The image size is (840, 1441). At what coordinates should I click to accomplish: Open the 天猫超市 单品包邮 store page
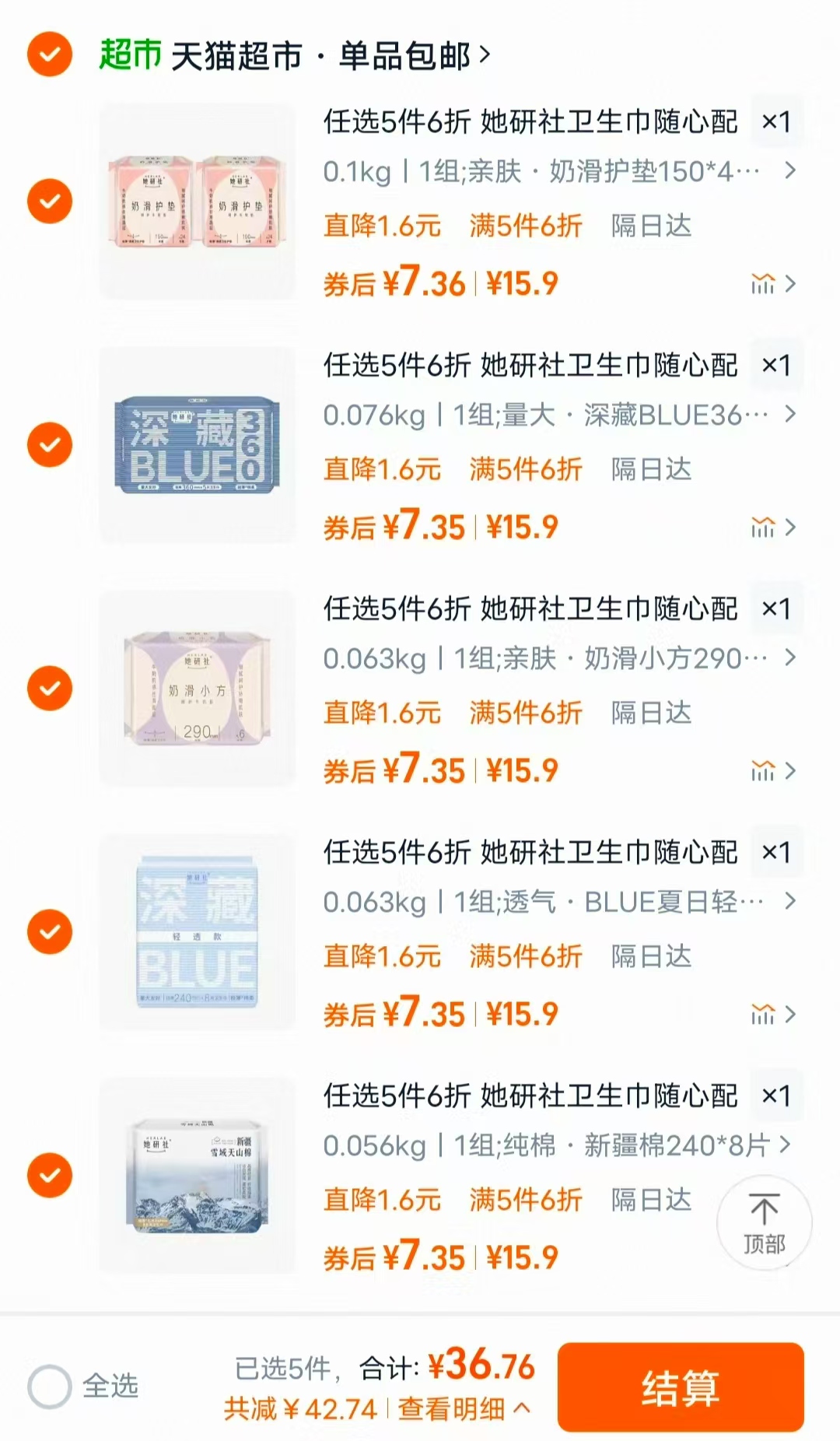coord(327,54)
